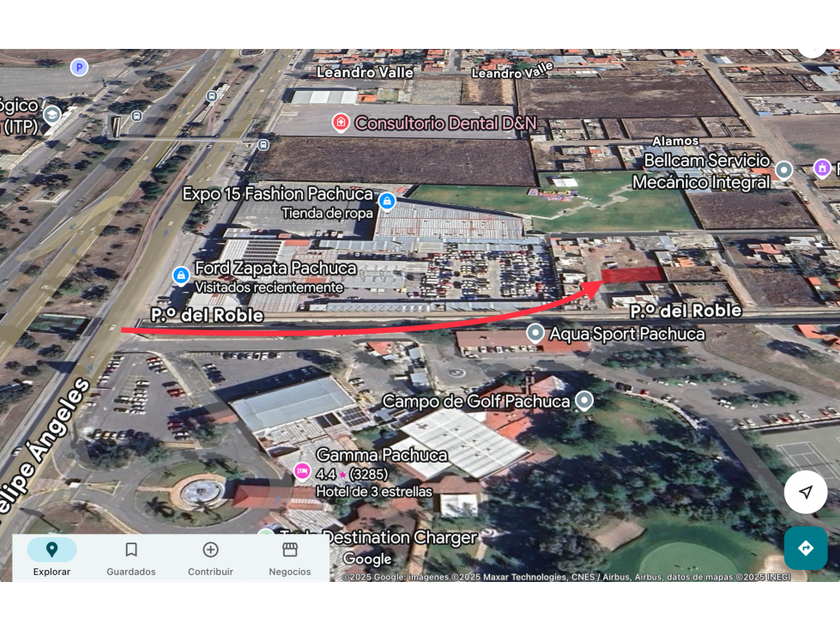Switch to the Explorar tab
Image resolution: width=840 pixels, height=630 pixels.
pos(51,557)
